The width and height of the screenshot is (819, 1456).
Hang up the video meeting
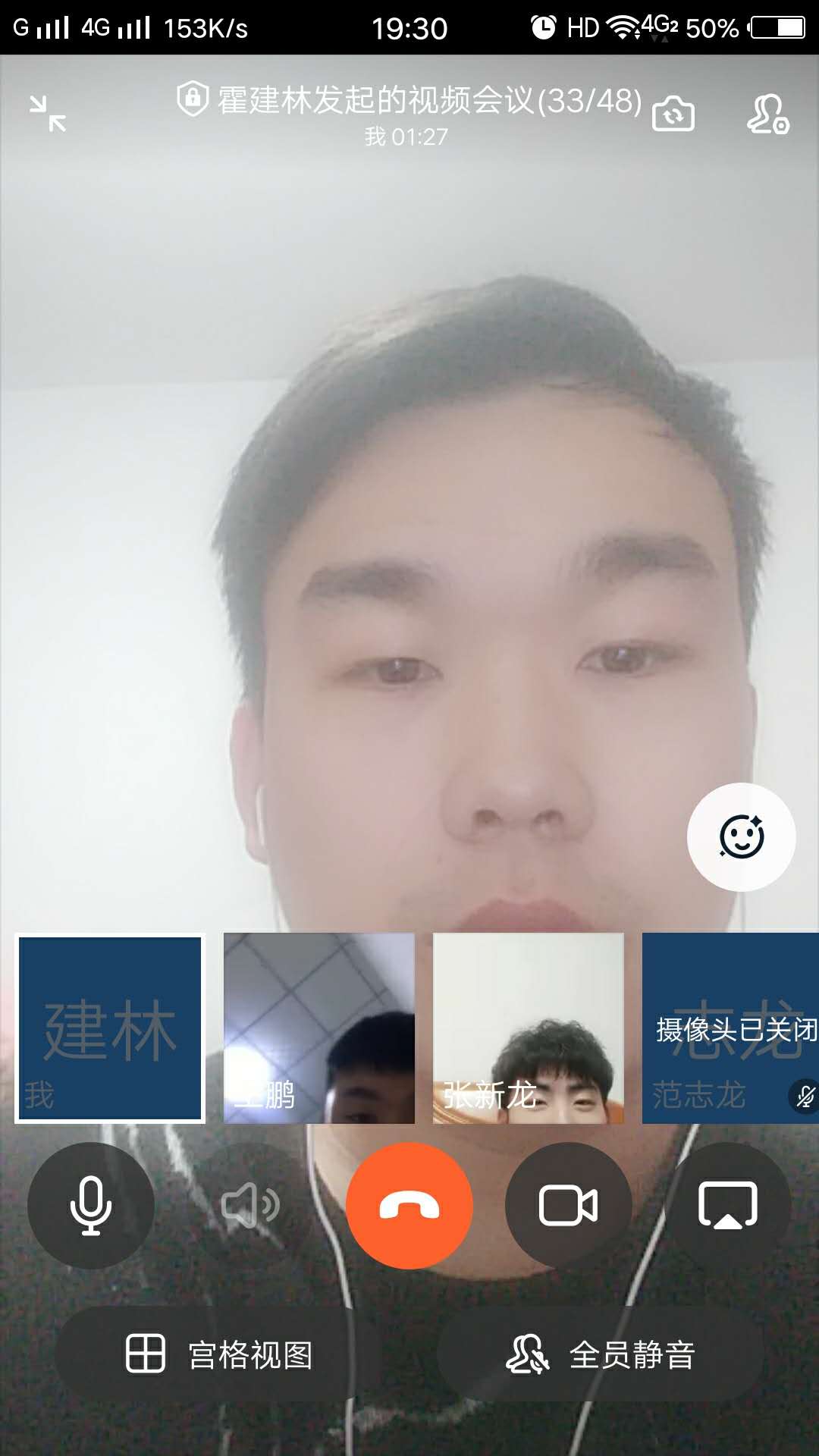pos(409,1206)
